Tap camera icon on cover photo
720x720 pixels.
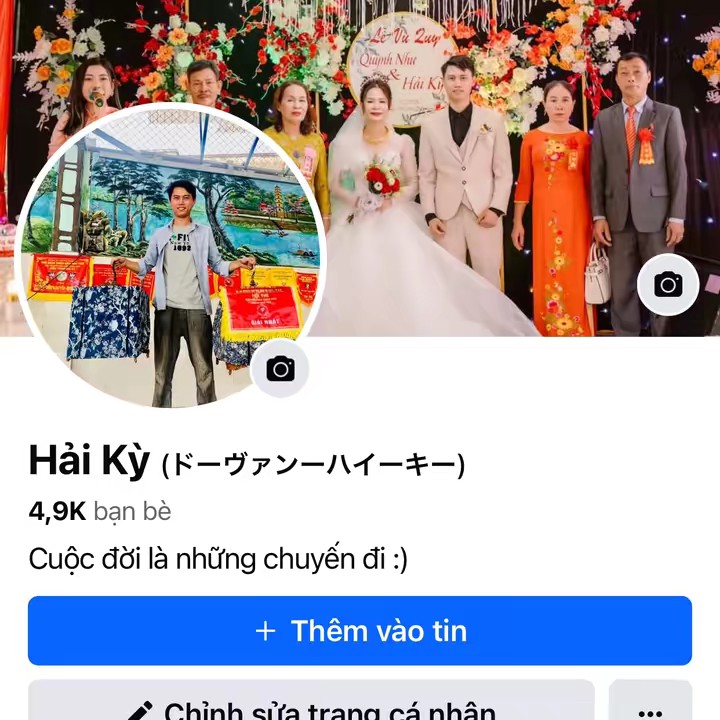[x=668, y=285]
